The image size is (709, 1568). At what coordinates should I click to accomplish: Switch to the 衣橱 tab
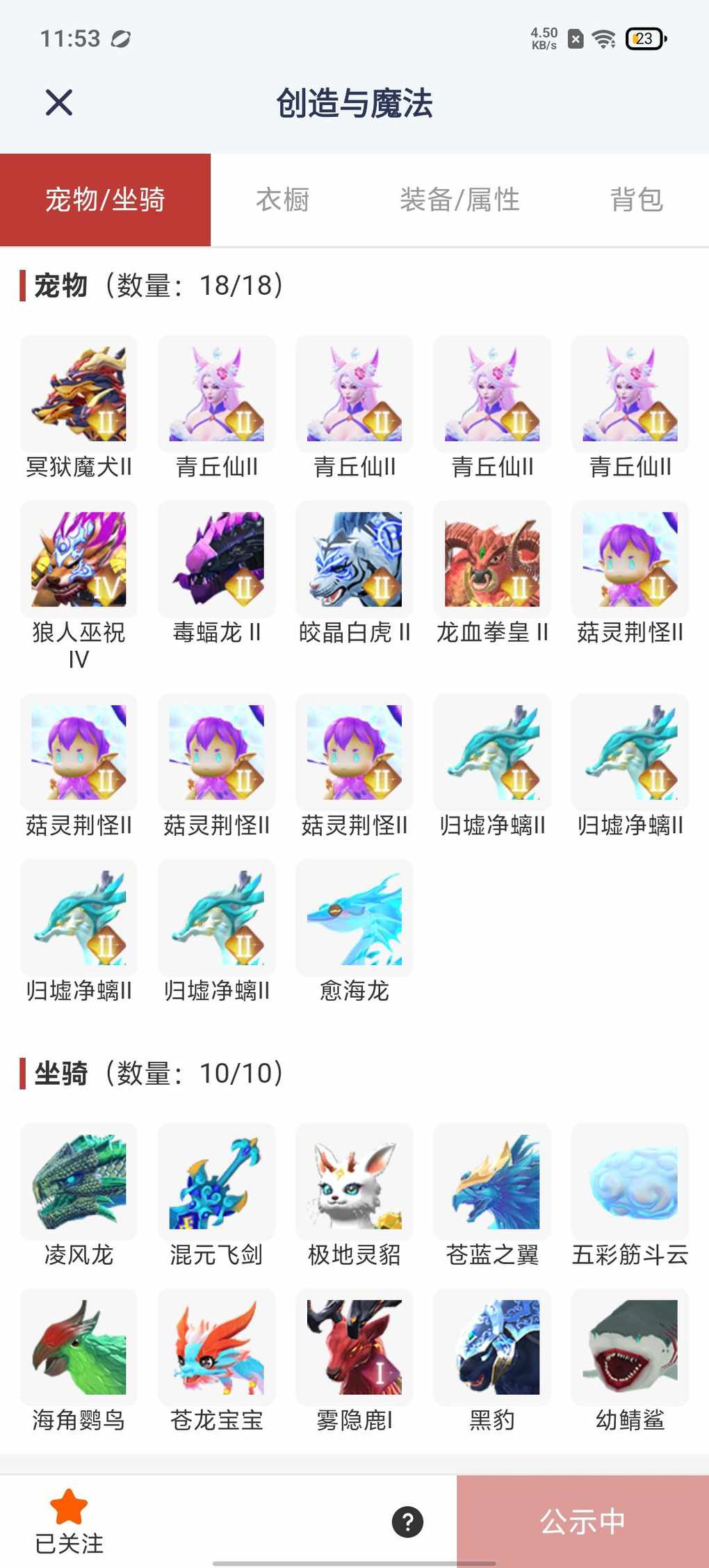pos(282,200)
